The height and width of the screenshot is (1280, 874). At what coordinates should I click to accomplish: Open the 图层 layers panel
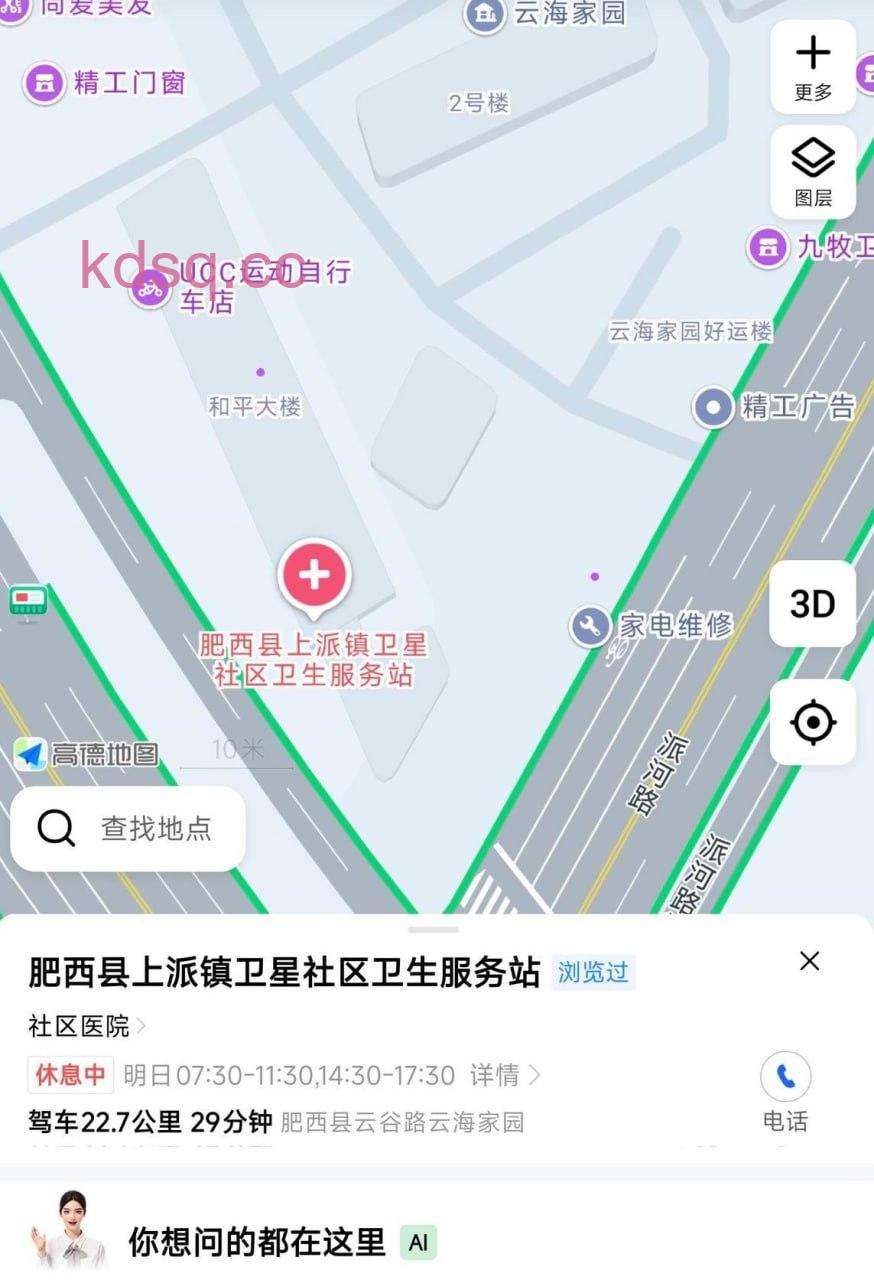(812, 170)
